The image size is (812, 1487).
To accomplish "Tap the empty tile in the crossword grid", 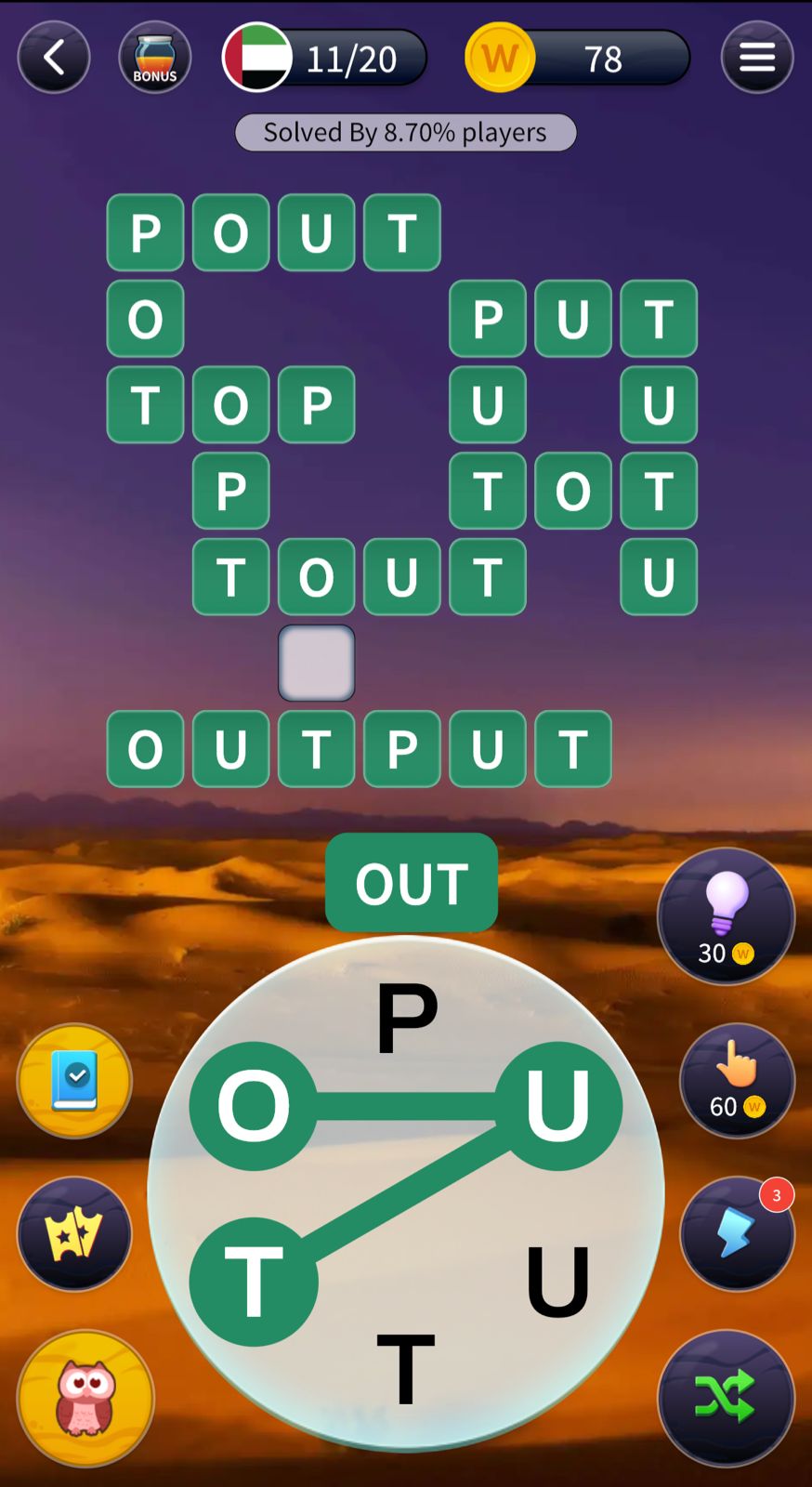I will (x=316, y=663).
